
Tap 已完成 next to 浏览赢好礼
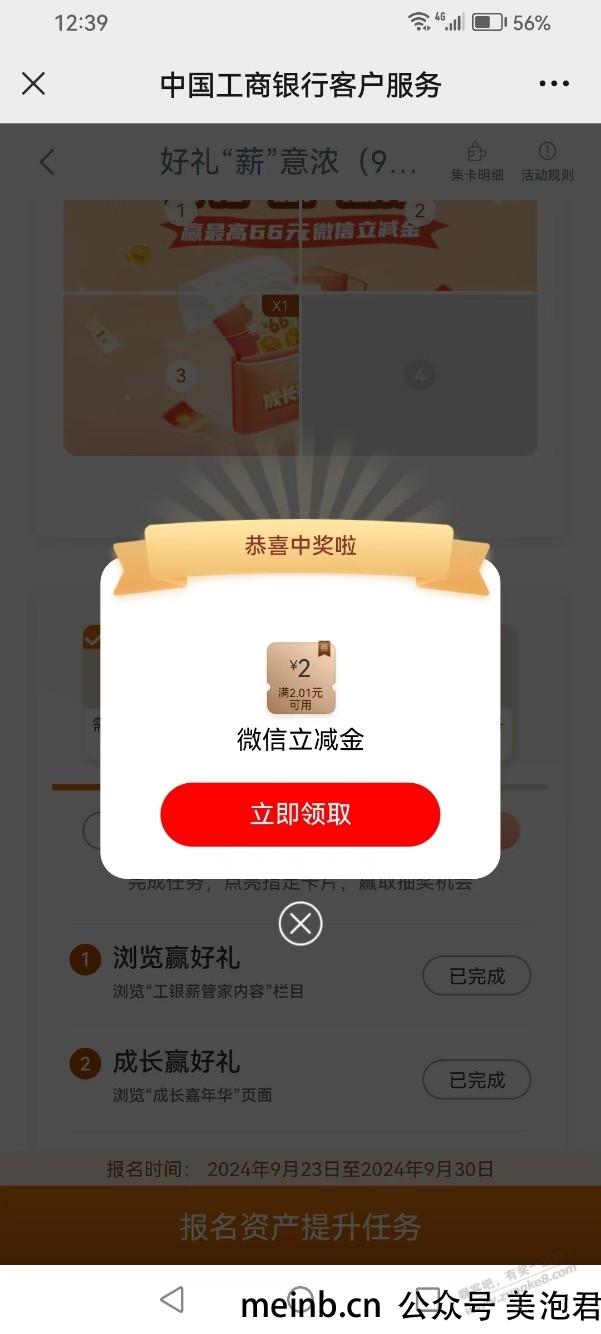coord(476,976)
